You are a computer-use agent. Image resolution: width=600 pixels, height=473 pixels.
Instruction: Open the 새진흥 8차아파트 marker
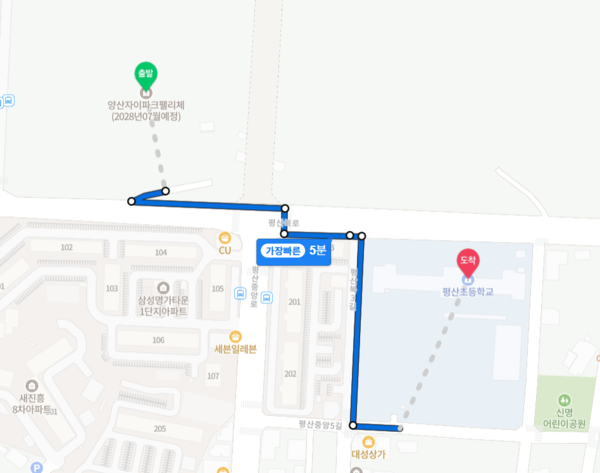pos(32,386)
